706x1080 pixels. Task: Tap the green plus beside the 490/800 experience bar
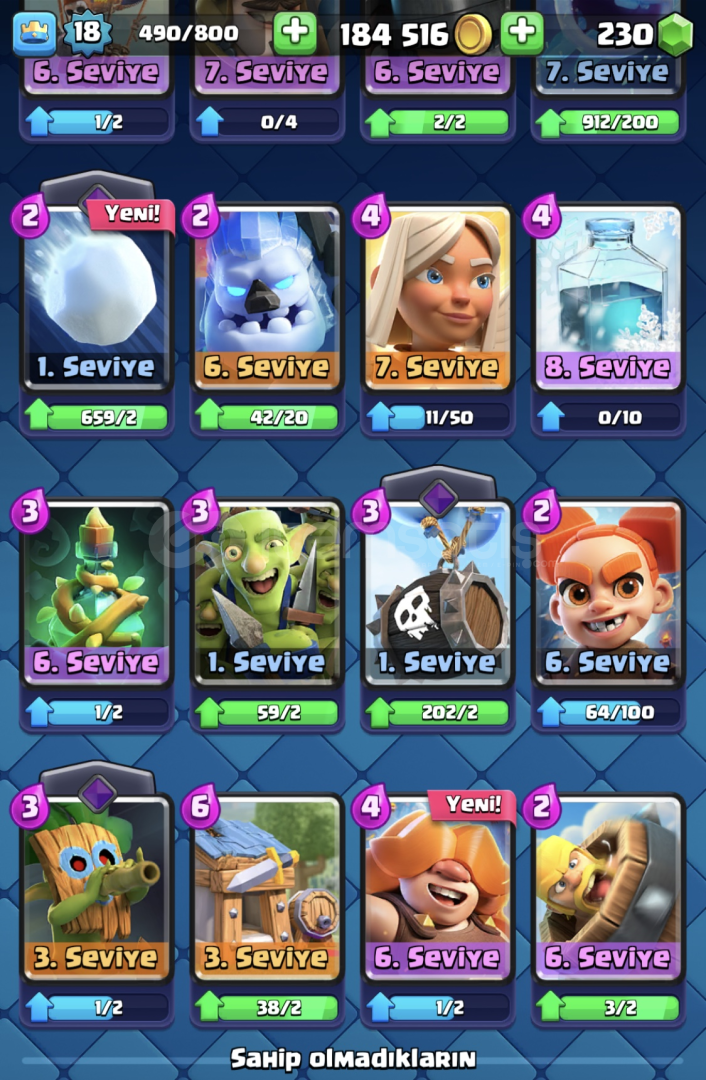(x=294, y=34)
